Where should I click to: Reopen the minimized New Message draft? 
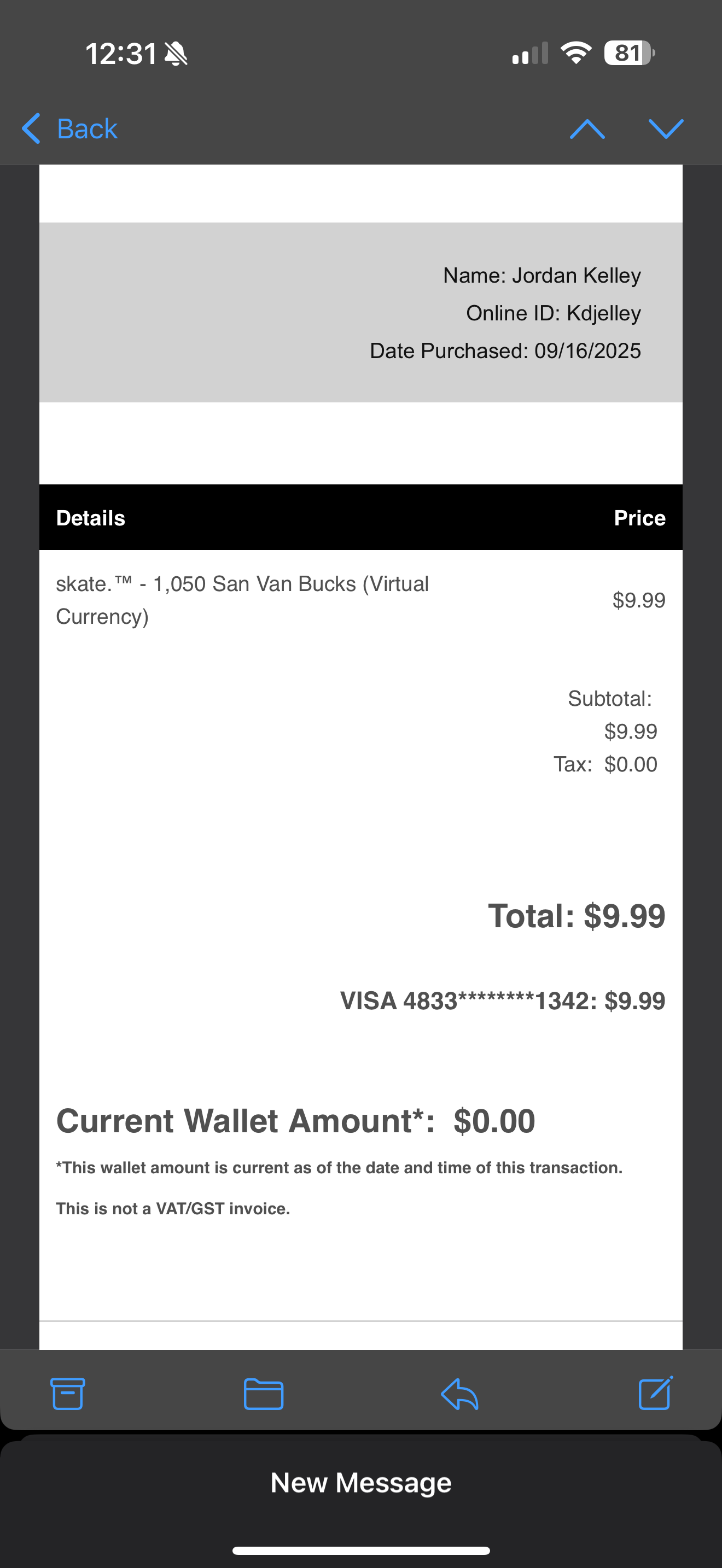click(x=361, y=1482)
